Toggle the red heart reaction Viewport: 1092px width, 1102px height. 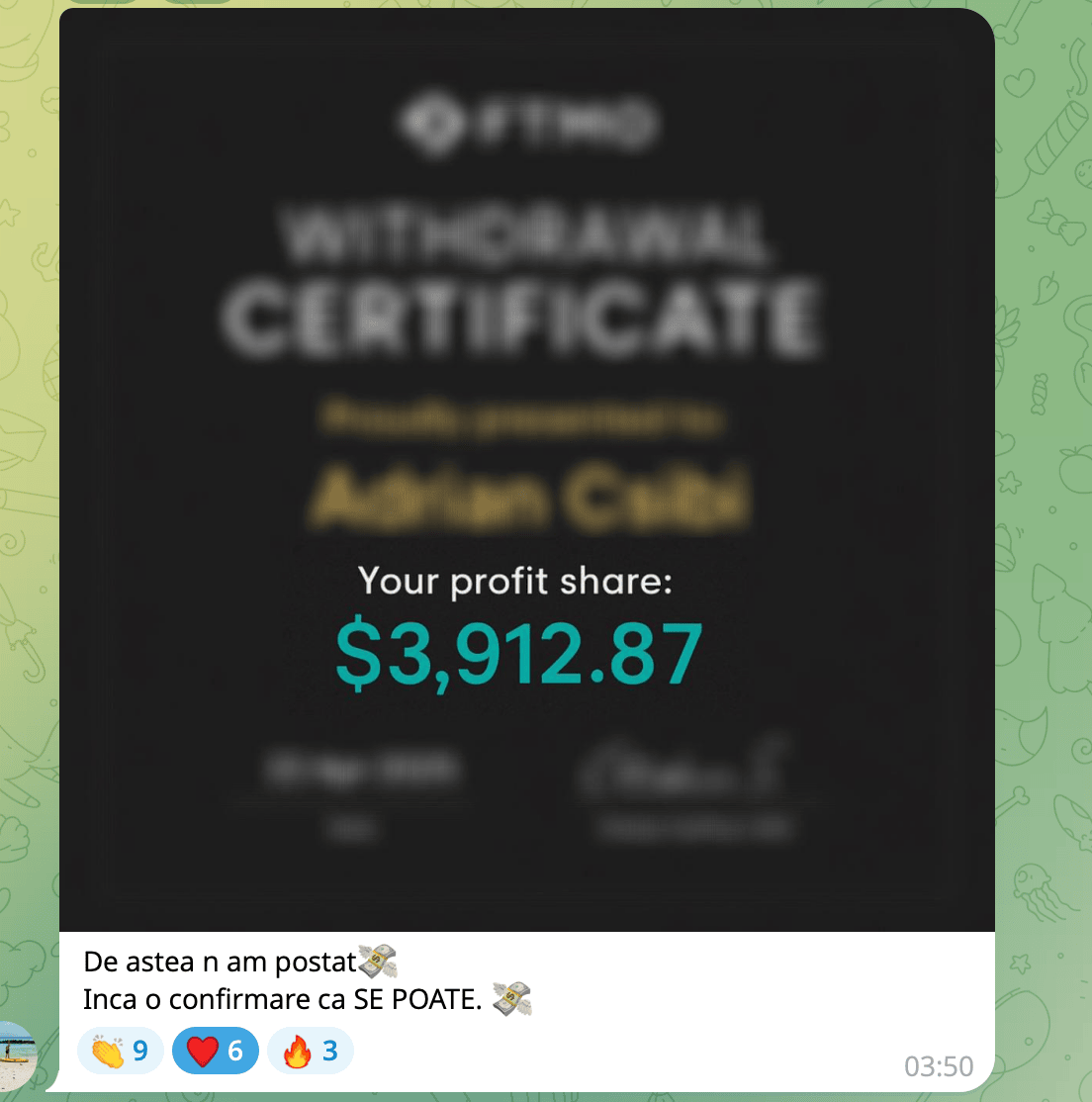point(215,1051)
